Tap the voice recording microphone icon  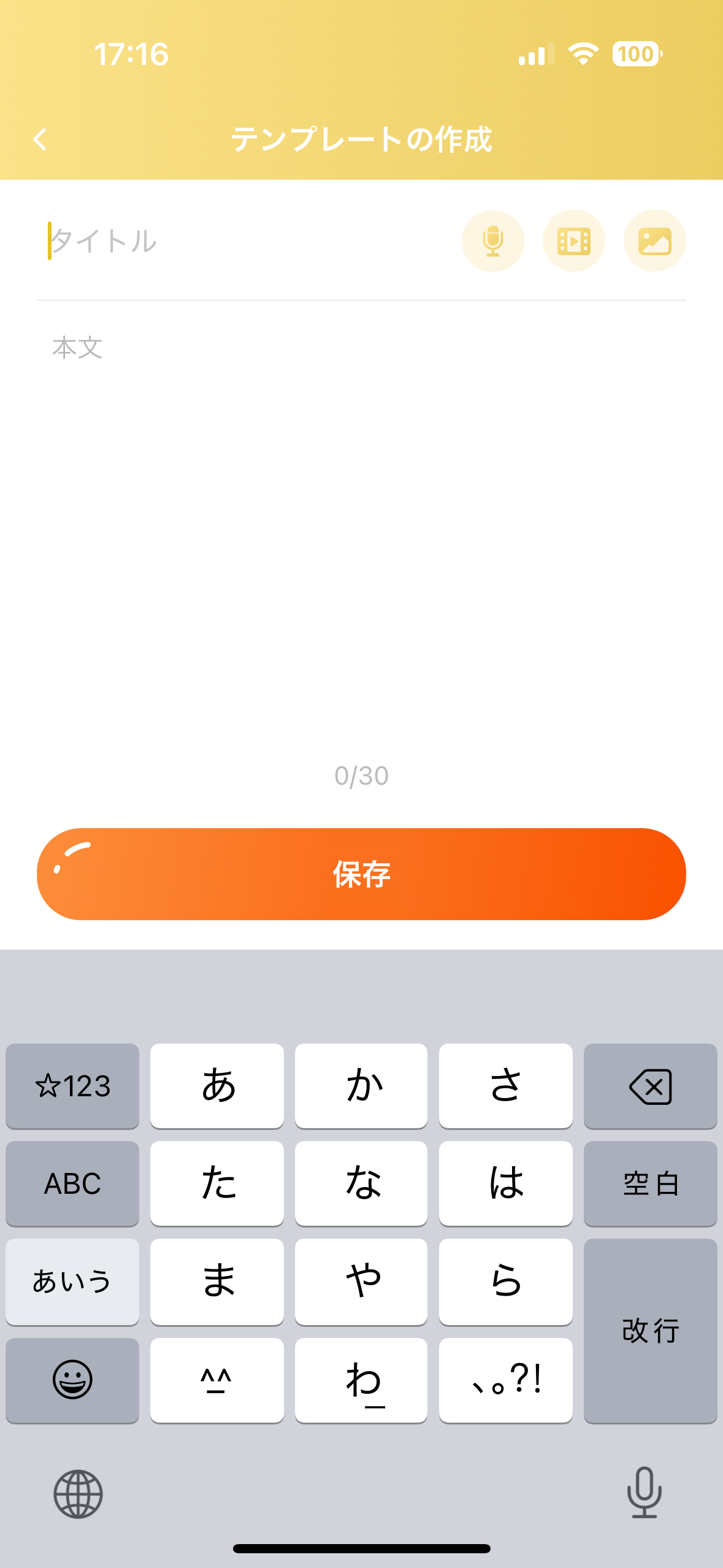[493, 240]
